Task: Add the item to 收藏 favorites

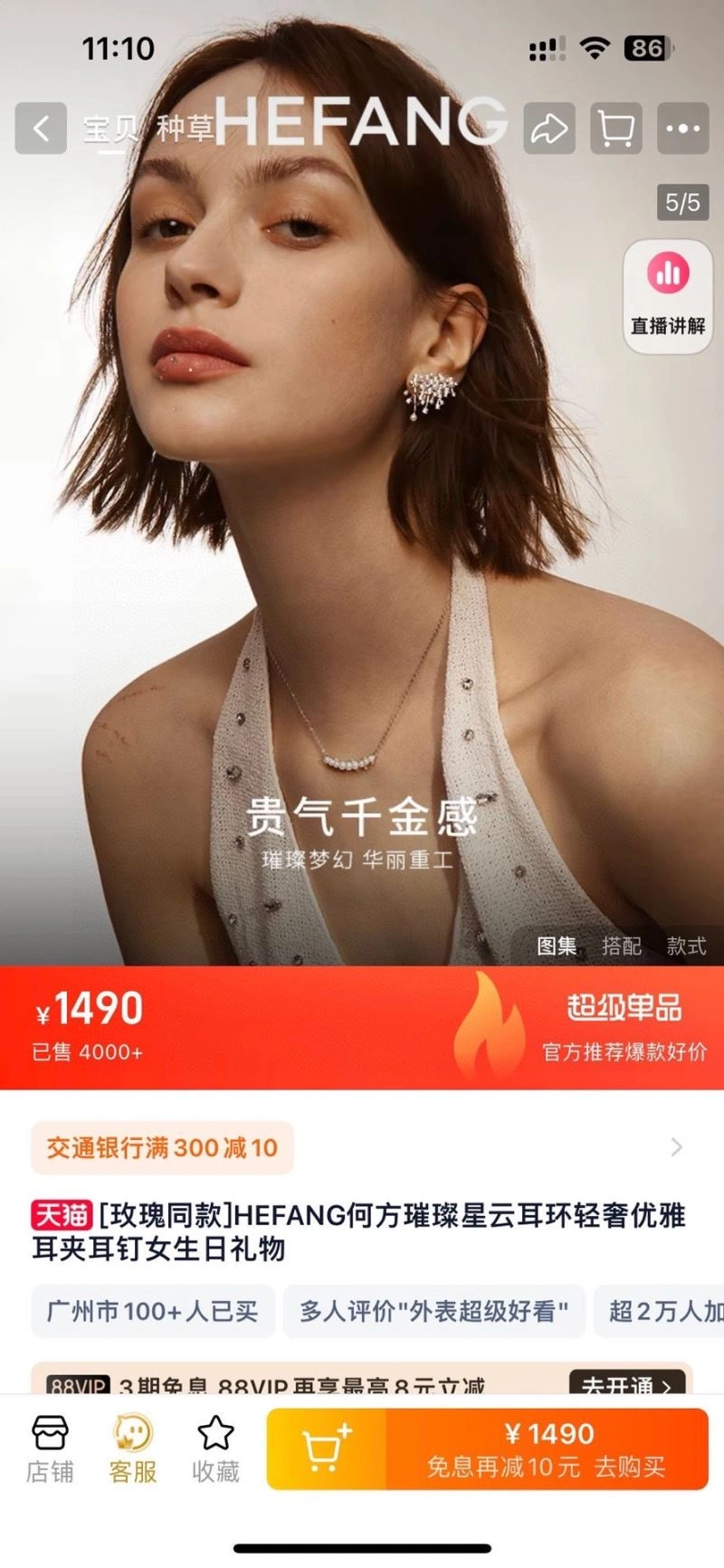Action: click(x=215, y=1450)
